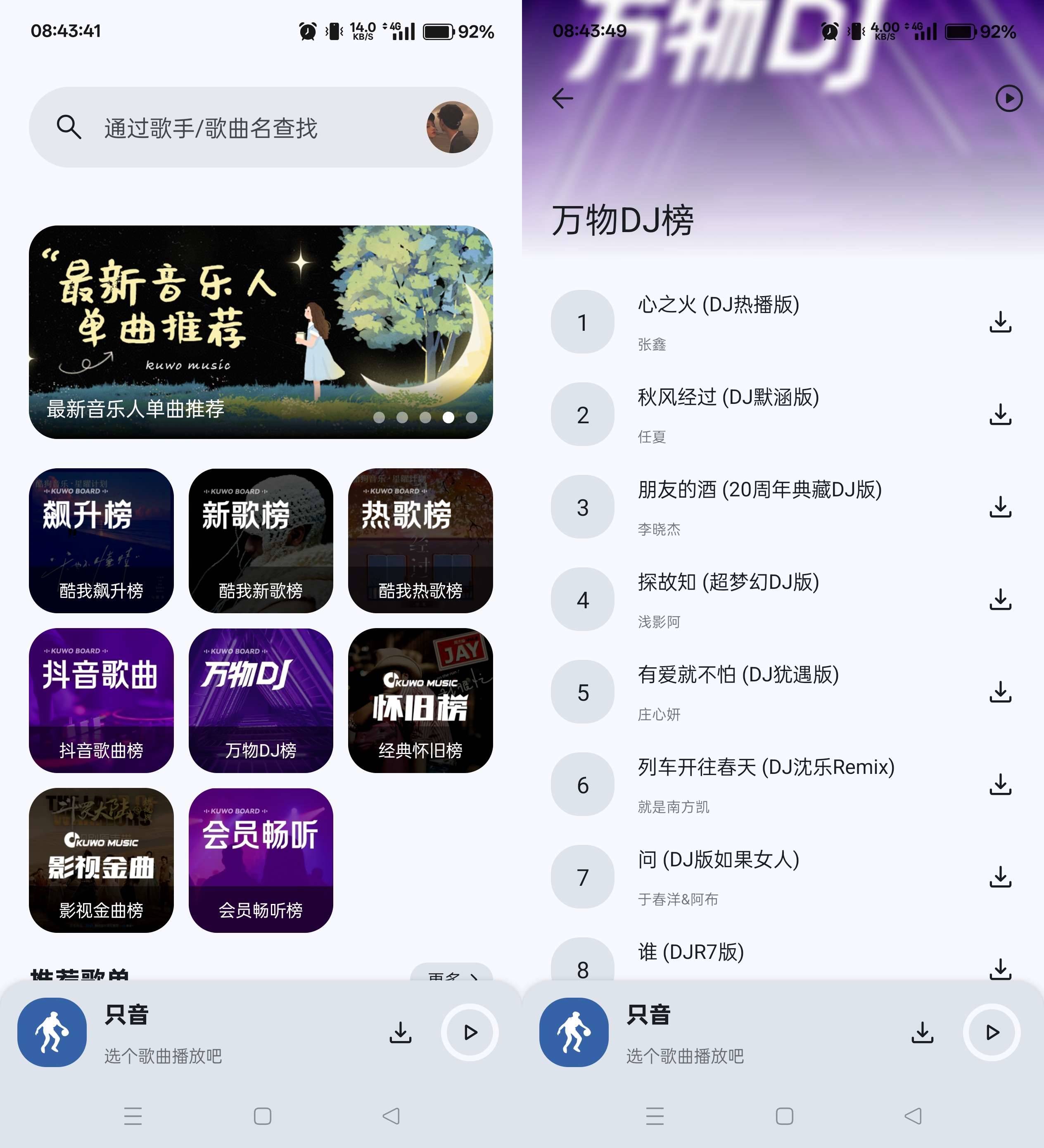Download 有爱就不怕 by 庄心妍
The height and width of the screenshot is (1148, 1044).
point(1001,693)
